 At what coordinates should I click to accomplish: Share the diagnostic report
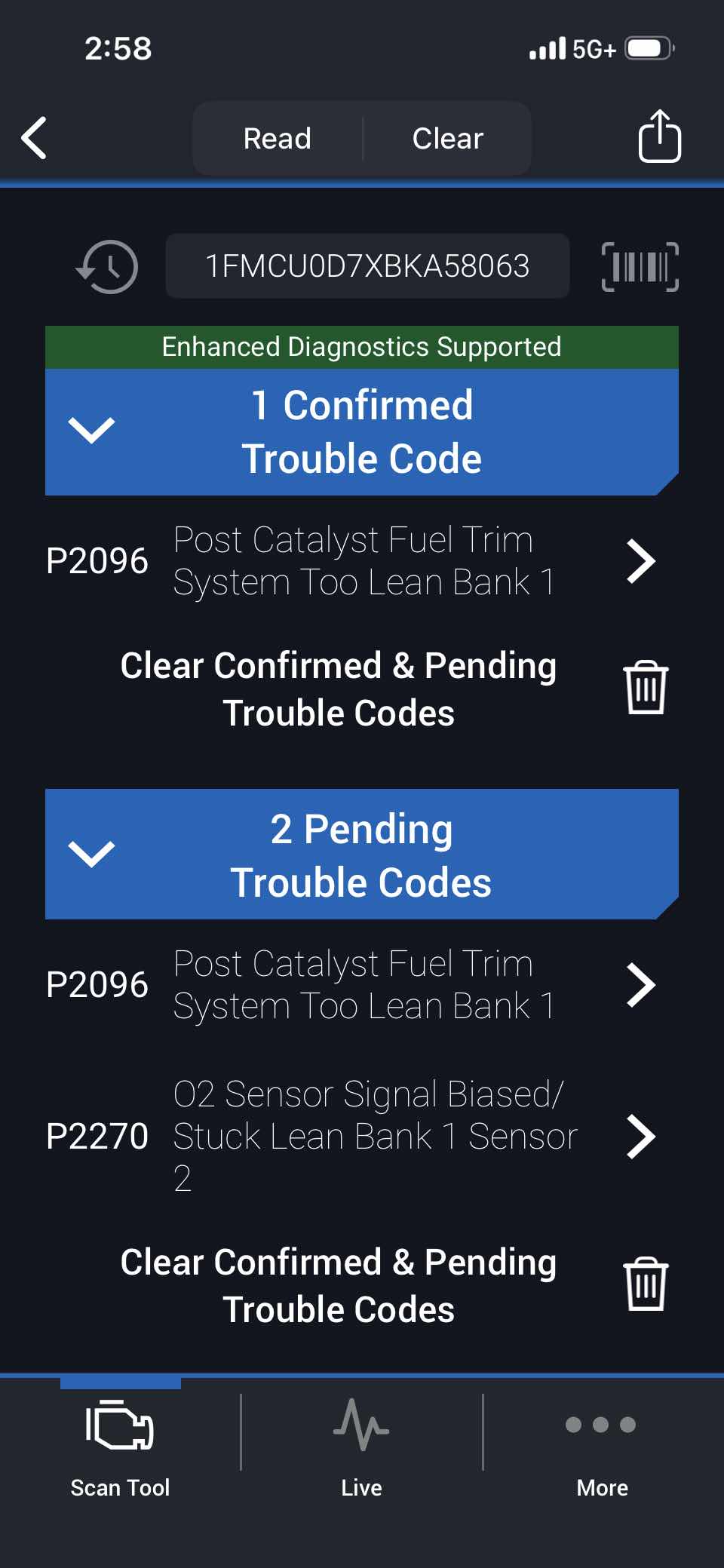coord(659,137)
